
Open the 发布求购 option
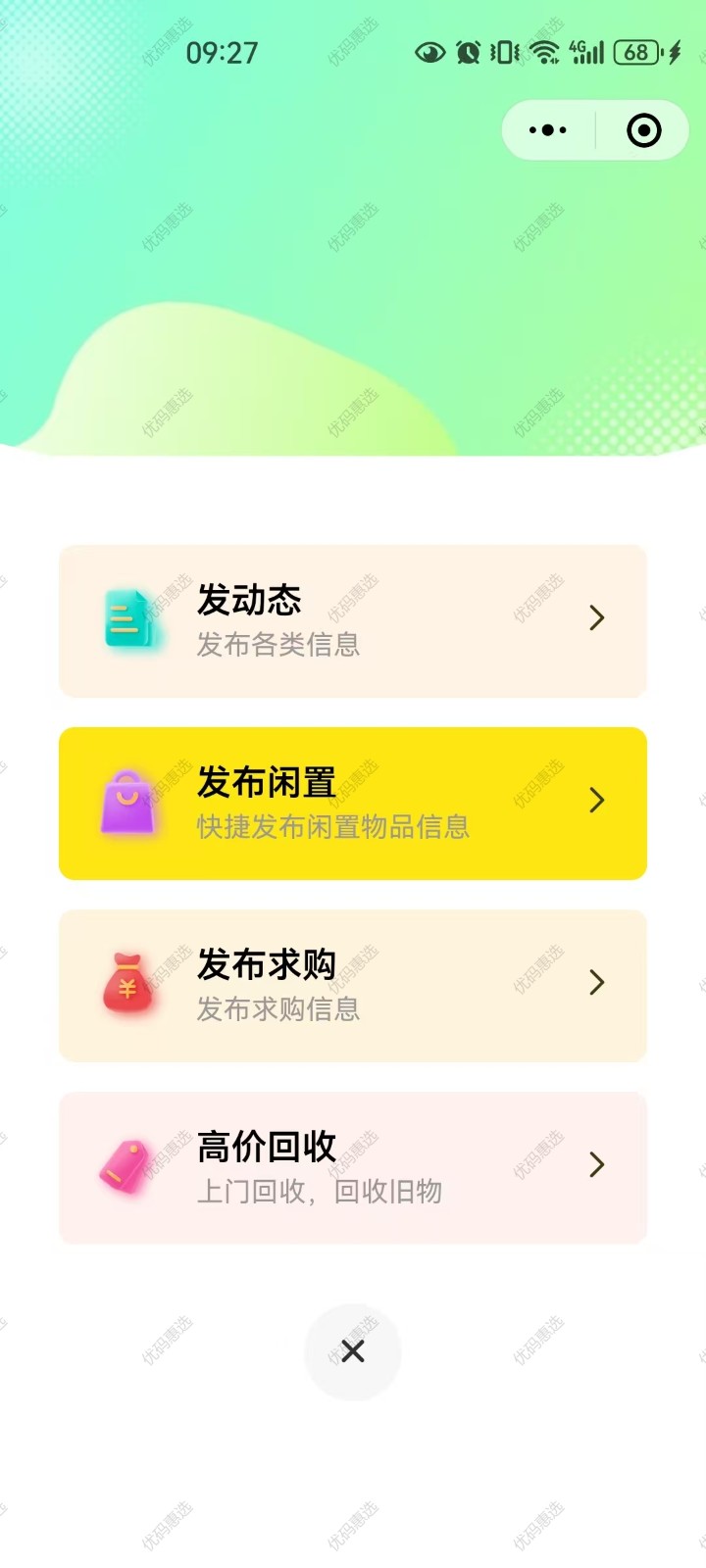click(x=353, y=986)
